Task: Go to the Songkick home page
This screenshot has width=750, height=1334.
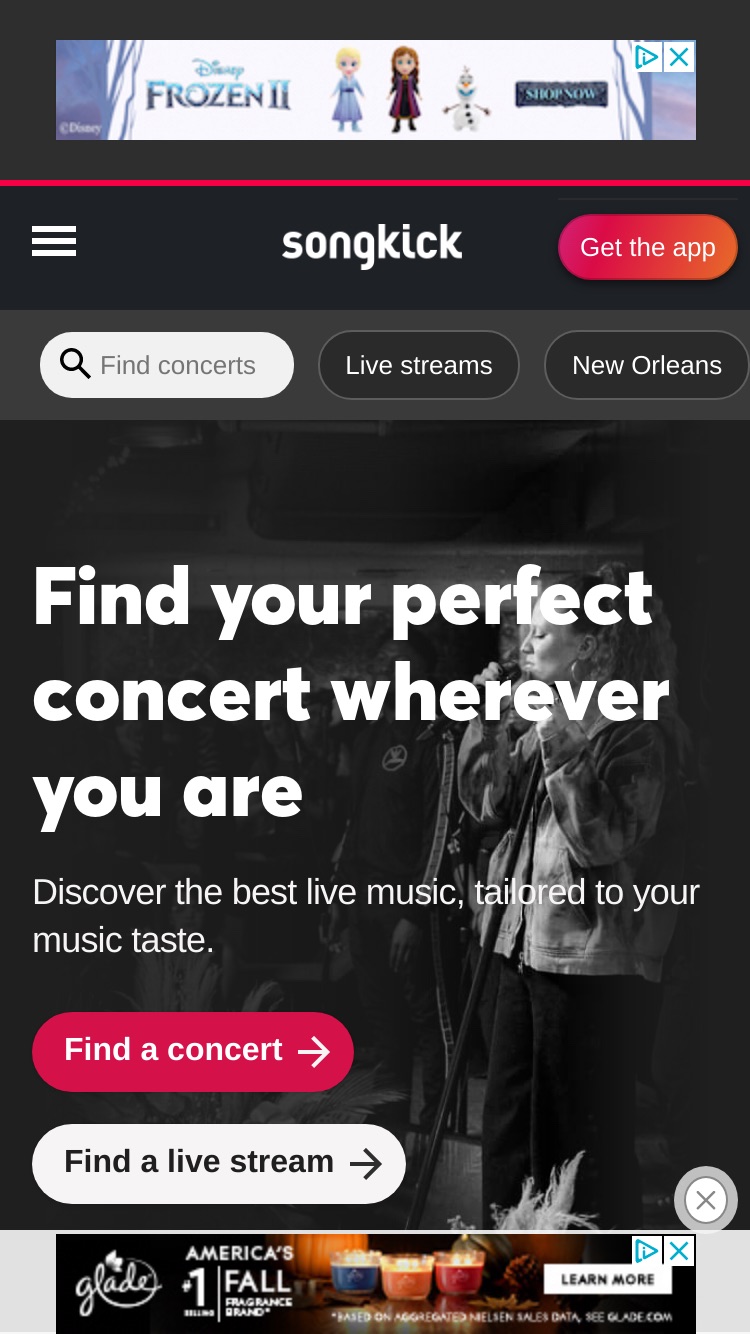Action: (x=372, y=245)
